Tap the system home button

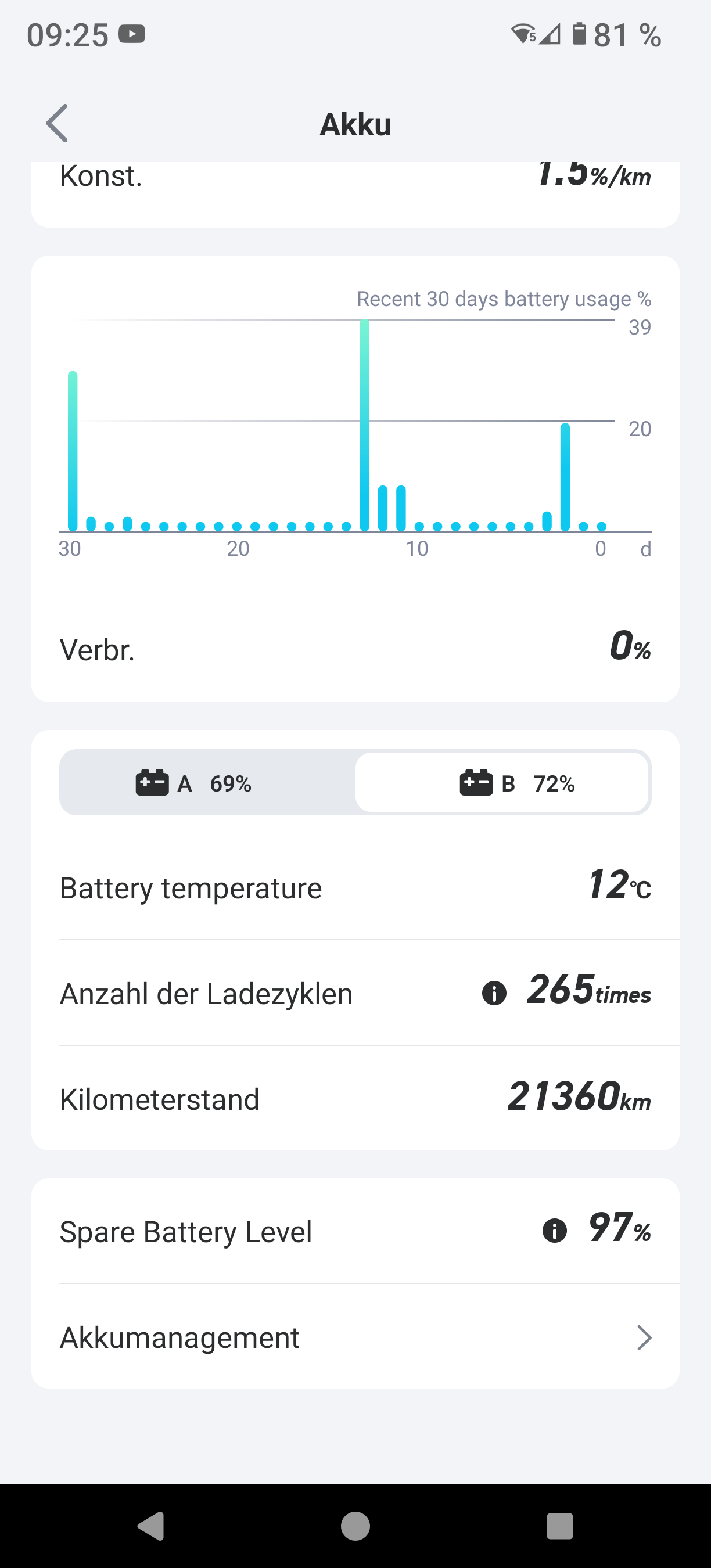355,1526
